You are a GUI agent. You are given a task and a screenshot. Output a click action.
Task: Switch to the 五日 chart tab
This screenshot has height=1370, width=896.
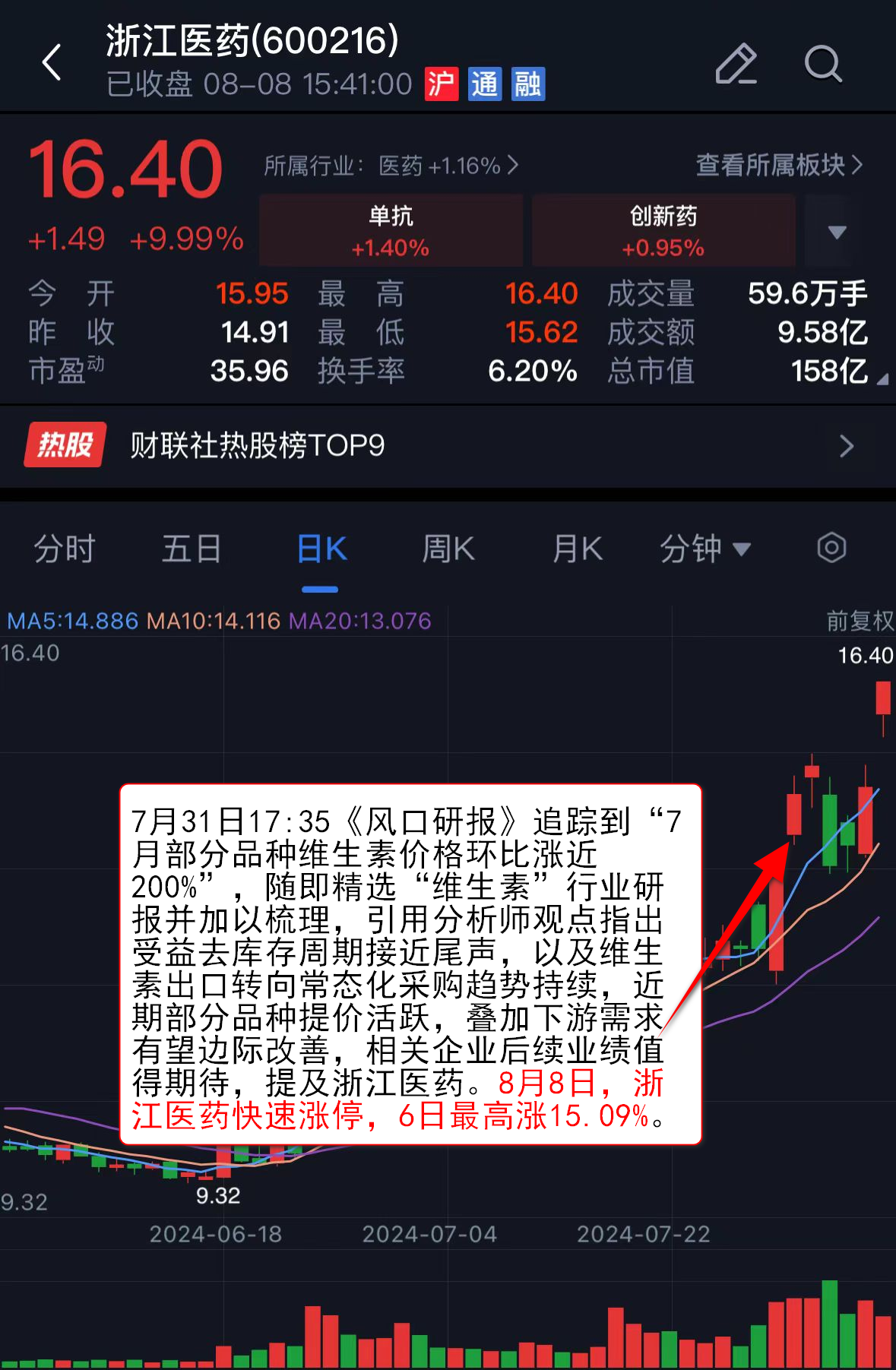[192, 549]
